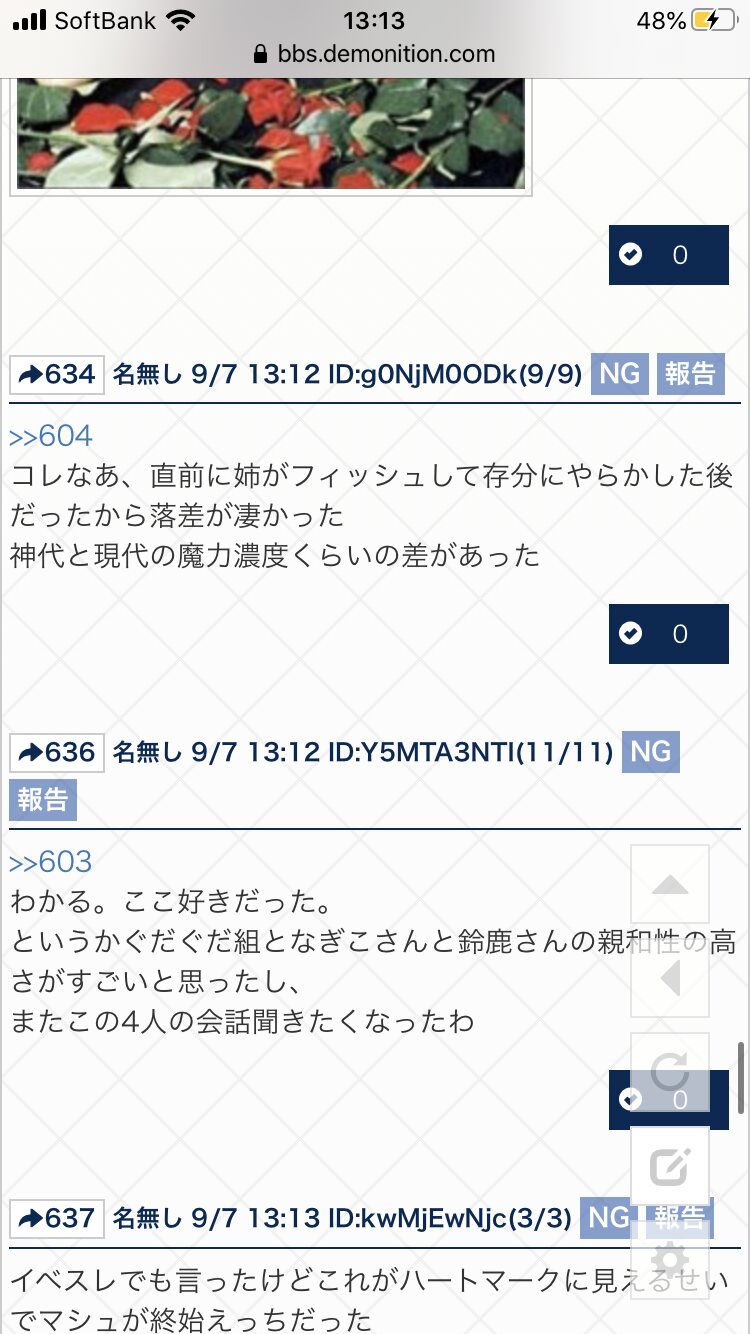The width and height of the screenshot is (750, 1334).
Task: Reply to post 636
Action: (x=57, y=752)
